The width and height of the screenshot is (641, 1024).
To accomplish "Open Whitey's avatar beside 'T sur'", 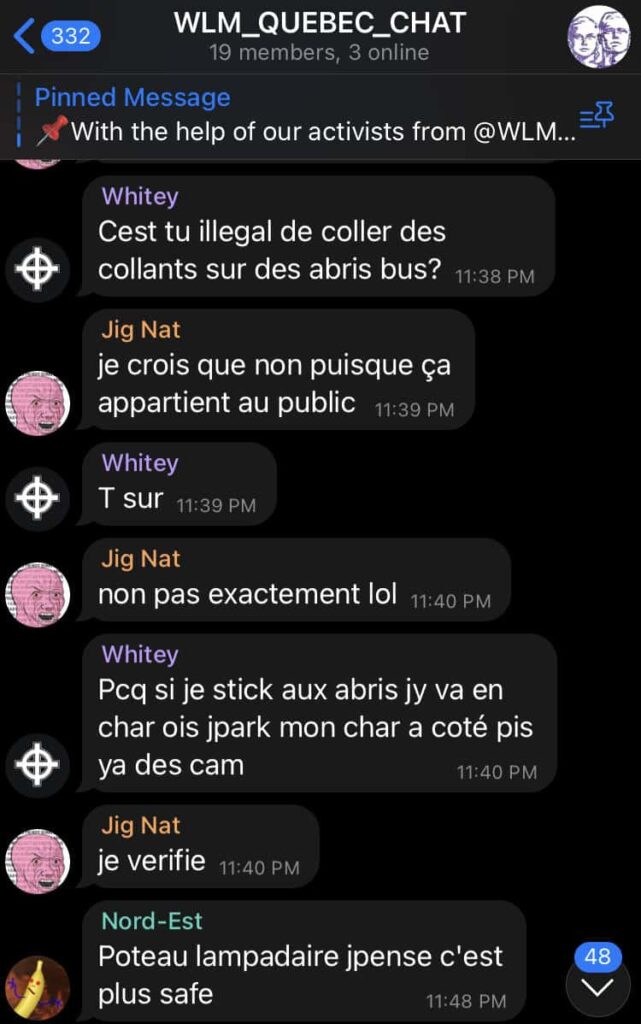I will tap(37, 497).
